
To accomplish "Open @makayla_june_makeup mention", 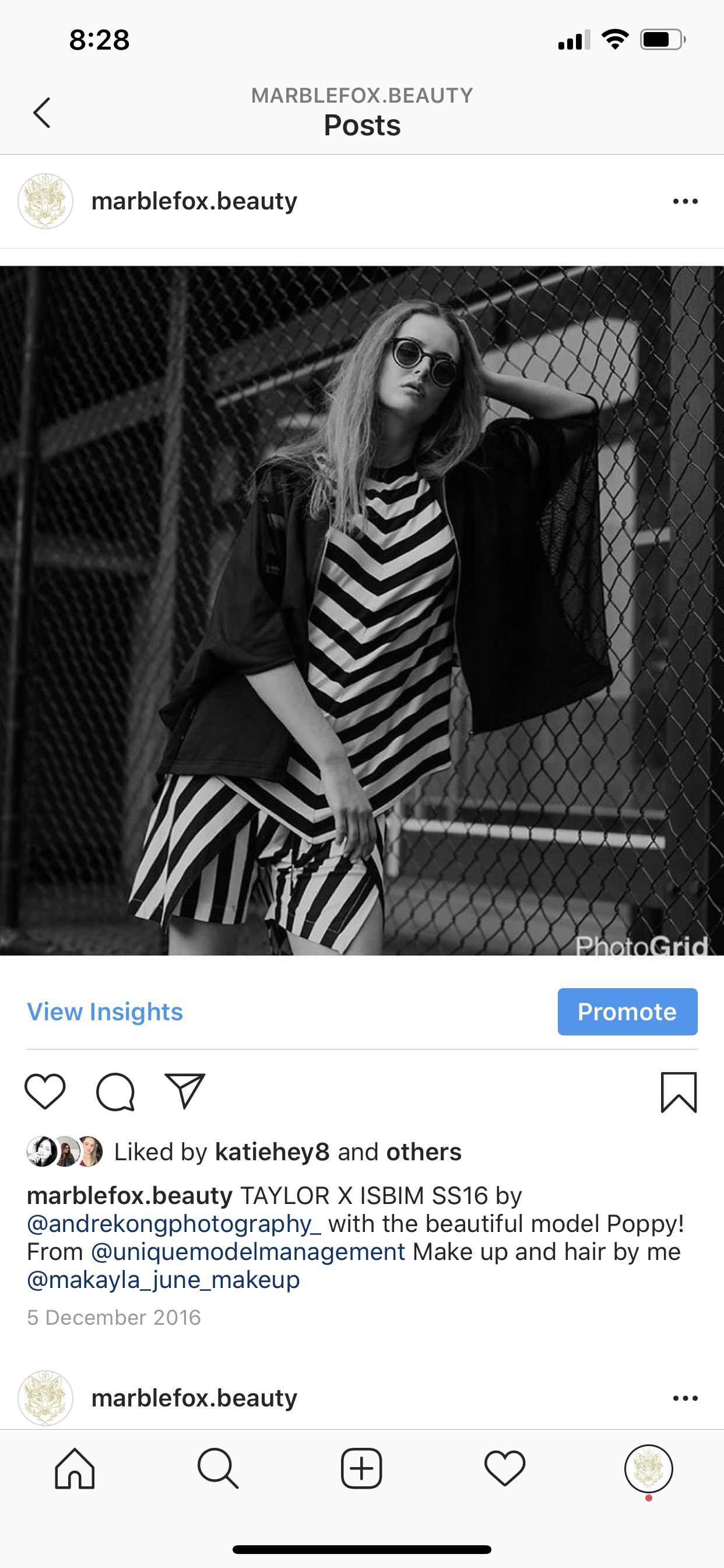I will tap(163, 1279).
